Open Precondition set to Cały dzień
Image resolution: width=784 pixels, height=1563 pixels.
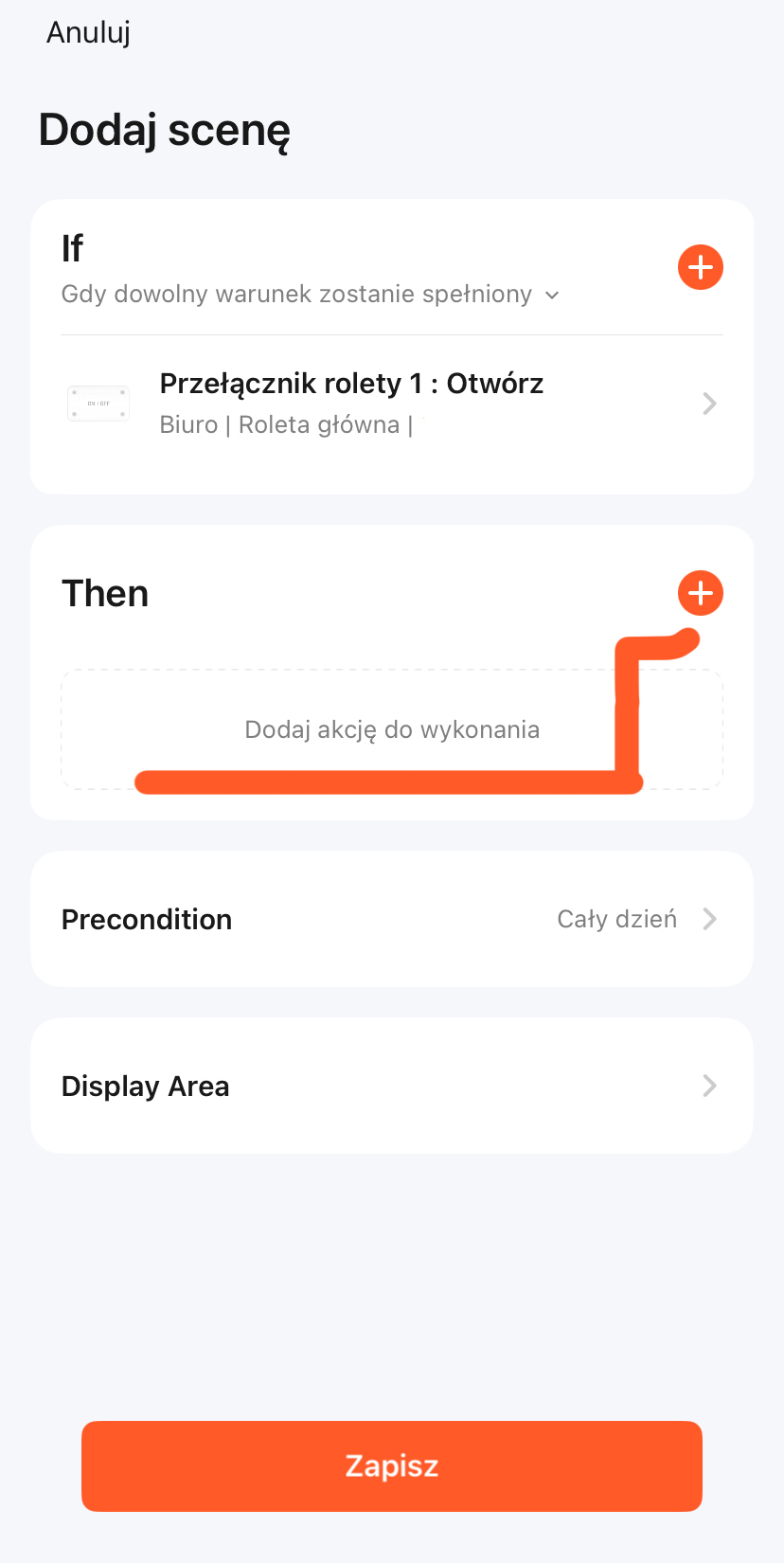[x=392, y=919]
